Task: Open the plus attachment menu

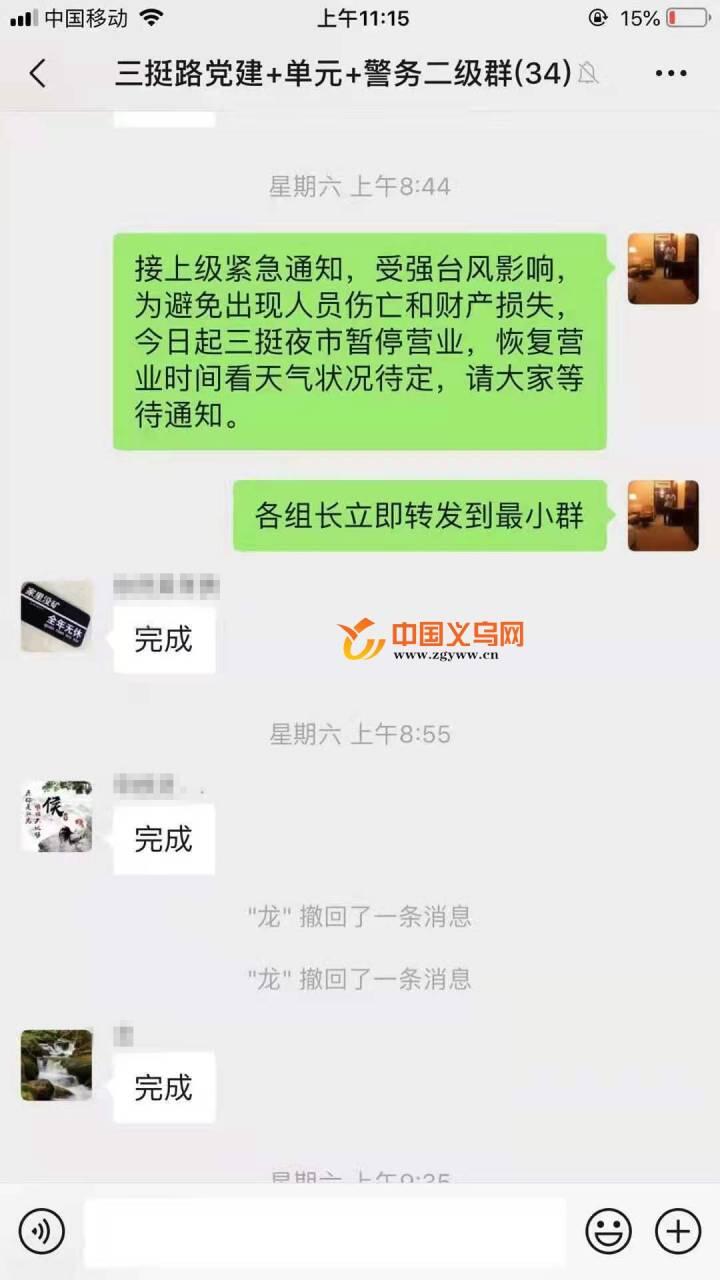Action: coord(677,1229)
